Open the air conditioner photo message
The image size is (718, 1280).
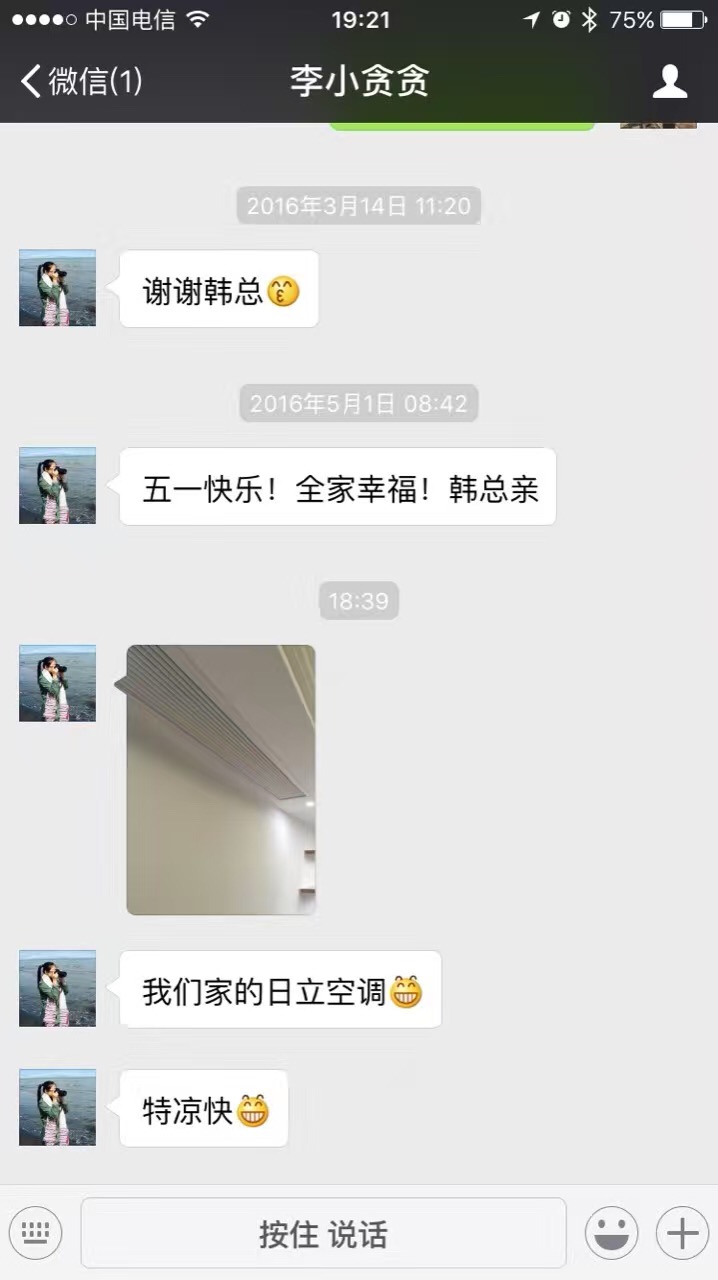tap(221, 779)
